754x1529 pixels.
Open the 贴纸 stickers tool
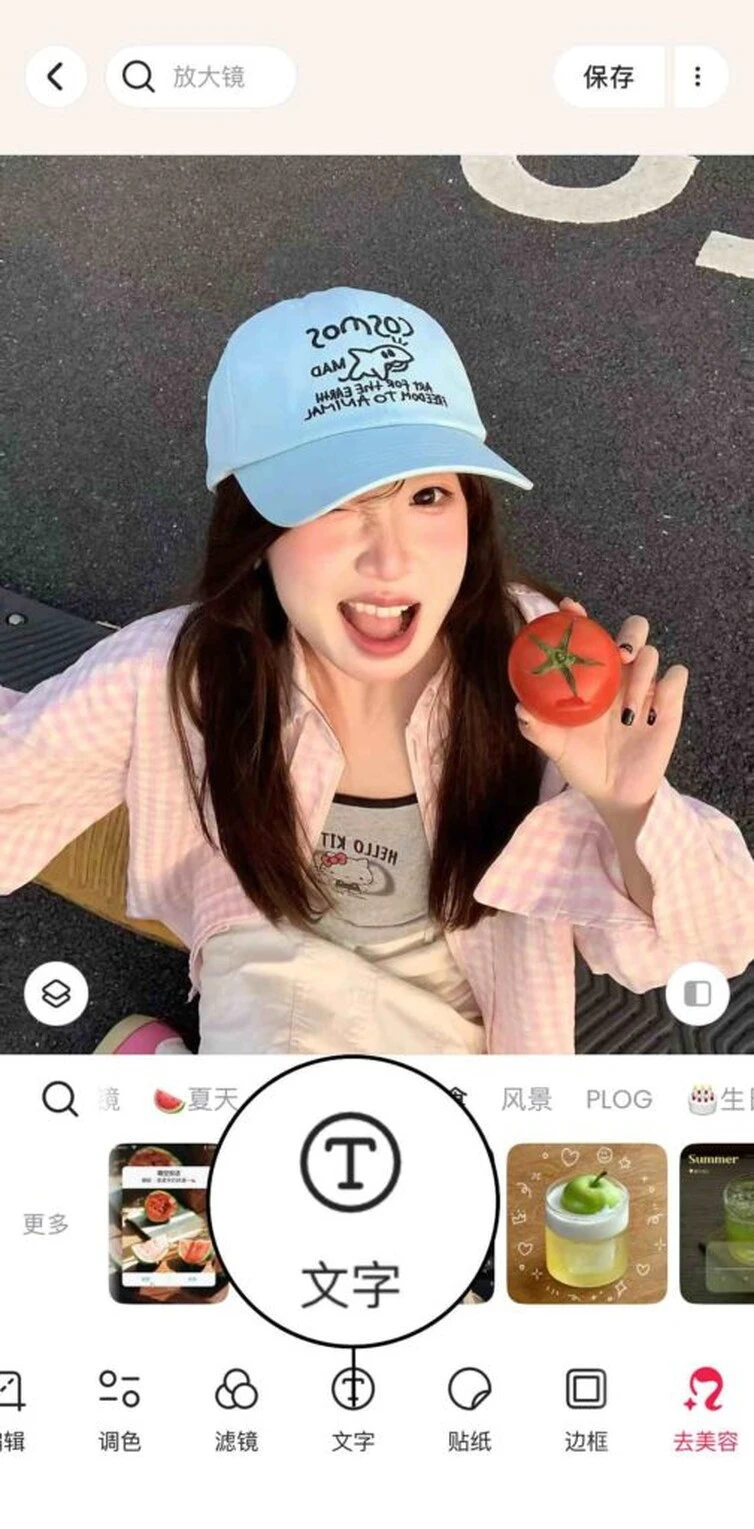point(469,1410)
